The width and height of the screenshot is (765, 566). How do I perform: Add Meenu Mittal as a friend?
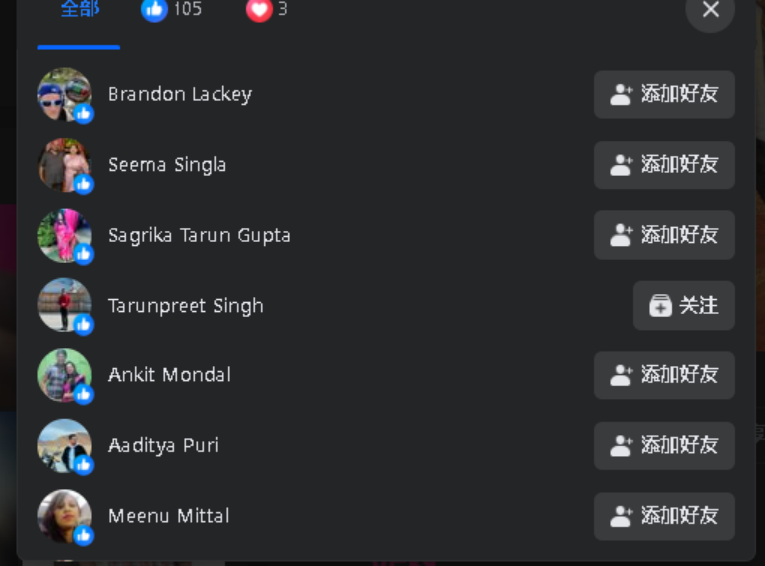click(x=664, y=516)
